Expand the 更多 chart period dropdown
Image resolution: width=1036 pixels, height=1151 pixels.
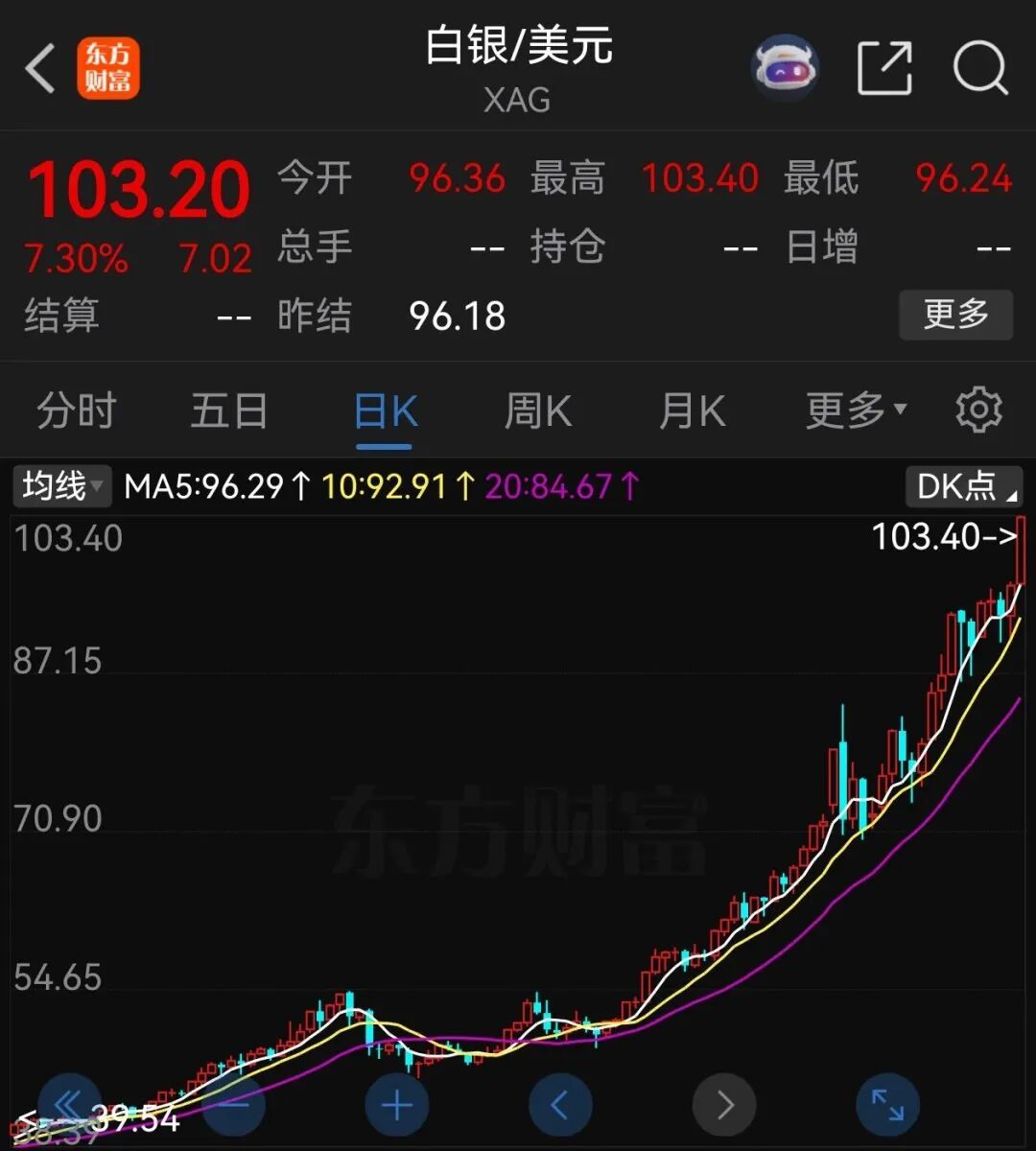852,410
